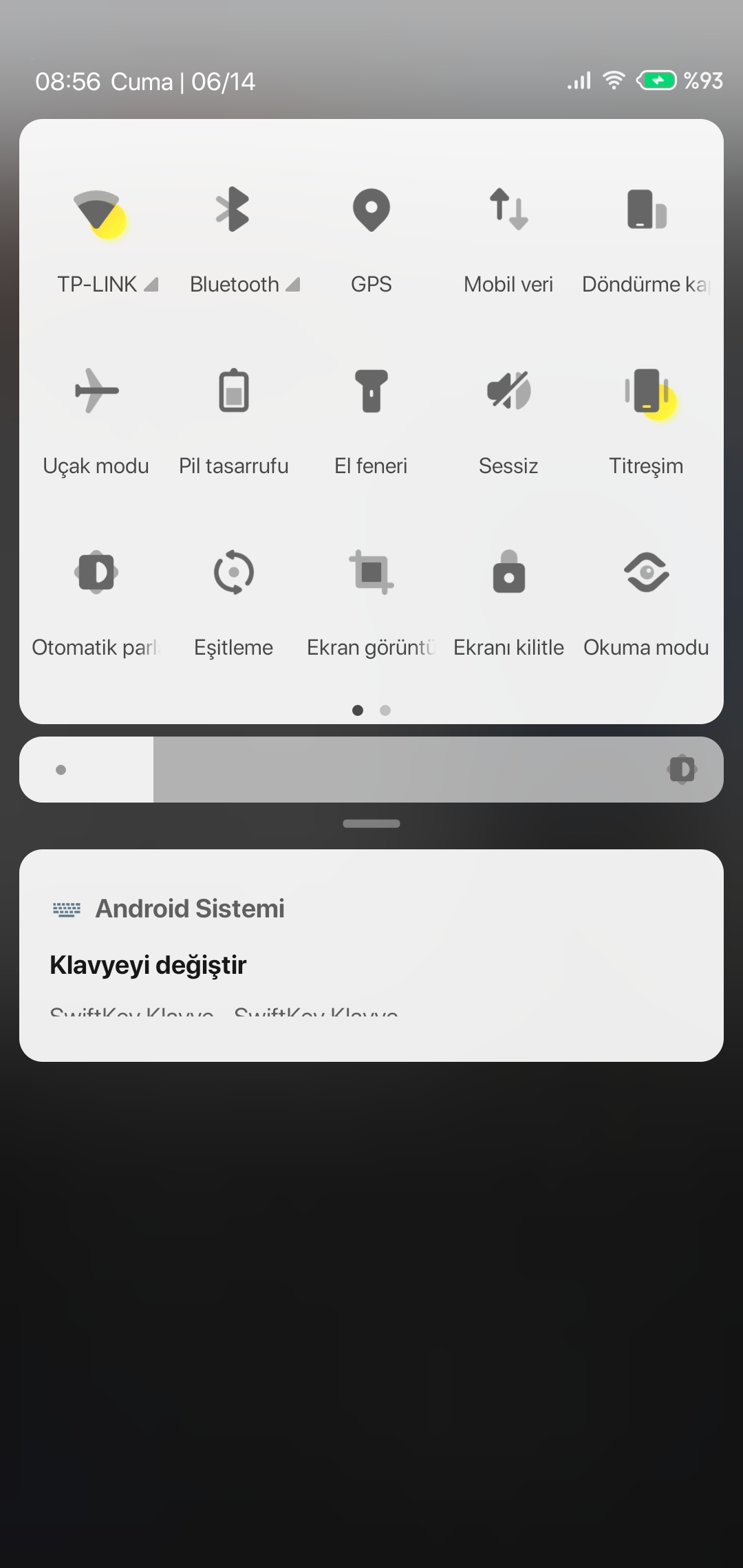Viewport: 743px width, 1568px height.
Task: Switch on El feneri flashlight
Action: pyautogui.click(x=371, y=391)
